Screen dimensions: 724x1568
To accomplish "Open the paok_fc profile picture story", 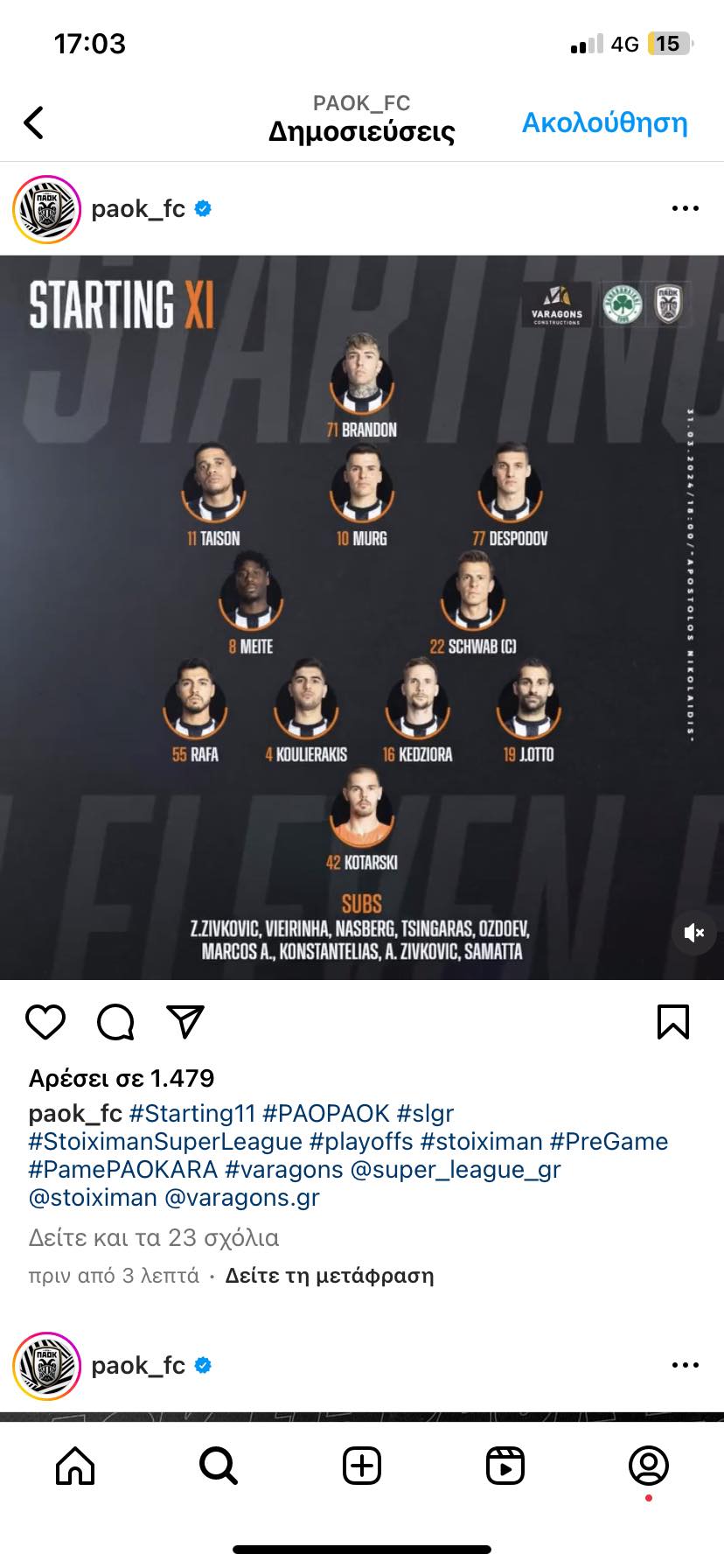I will coord(47,209).
